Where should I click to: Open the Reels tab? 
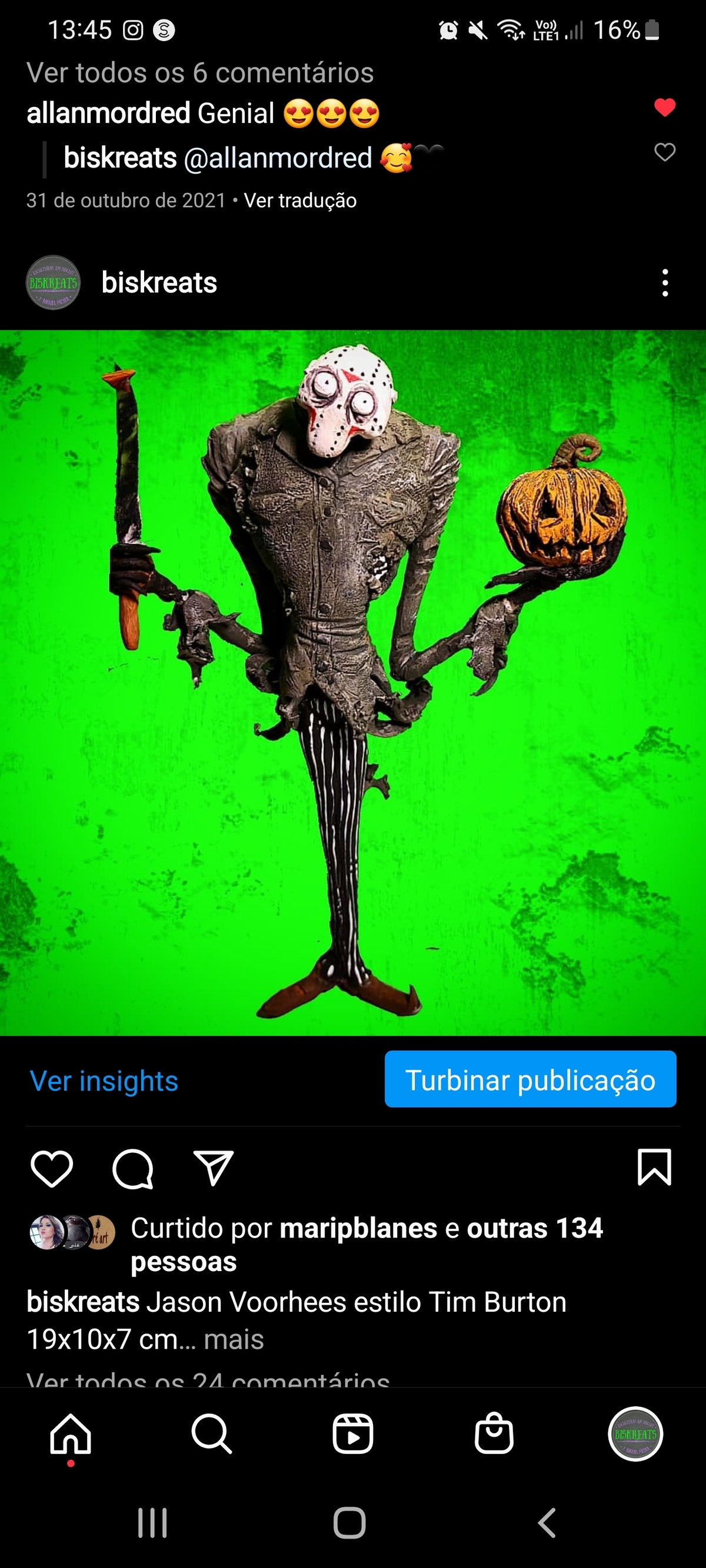tap(352, 1434)
